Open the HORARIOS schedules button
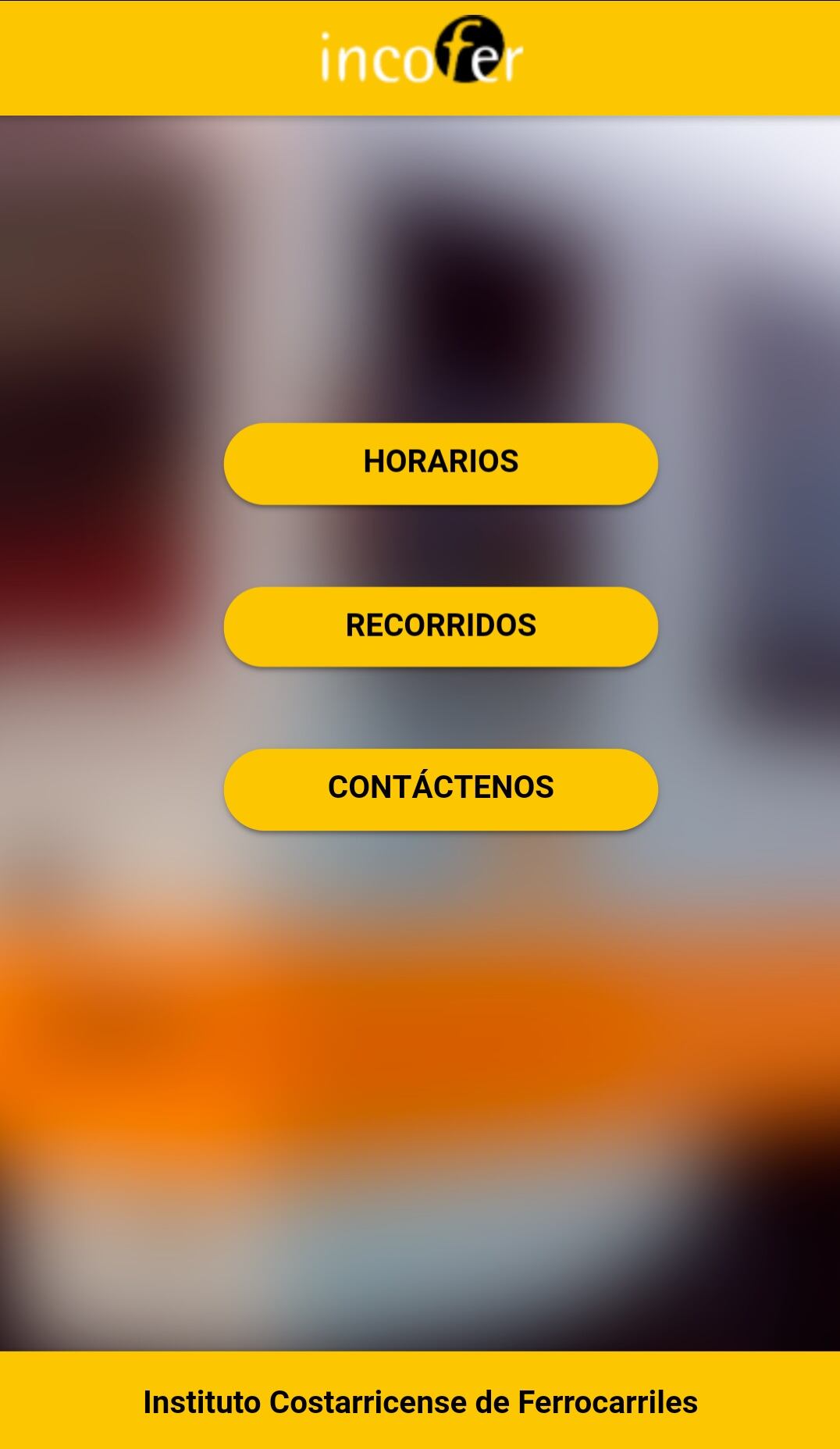 coord(440,463)
